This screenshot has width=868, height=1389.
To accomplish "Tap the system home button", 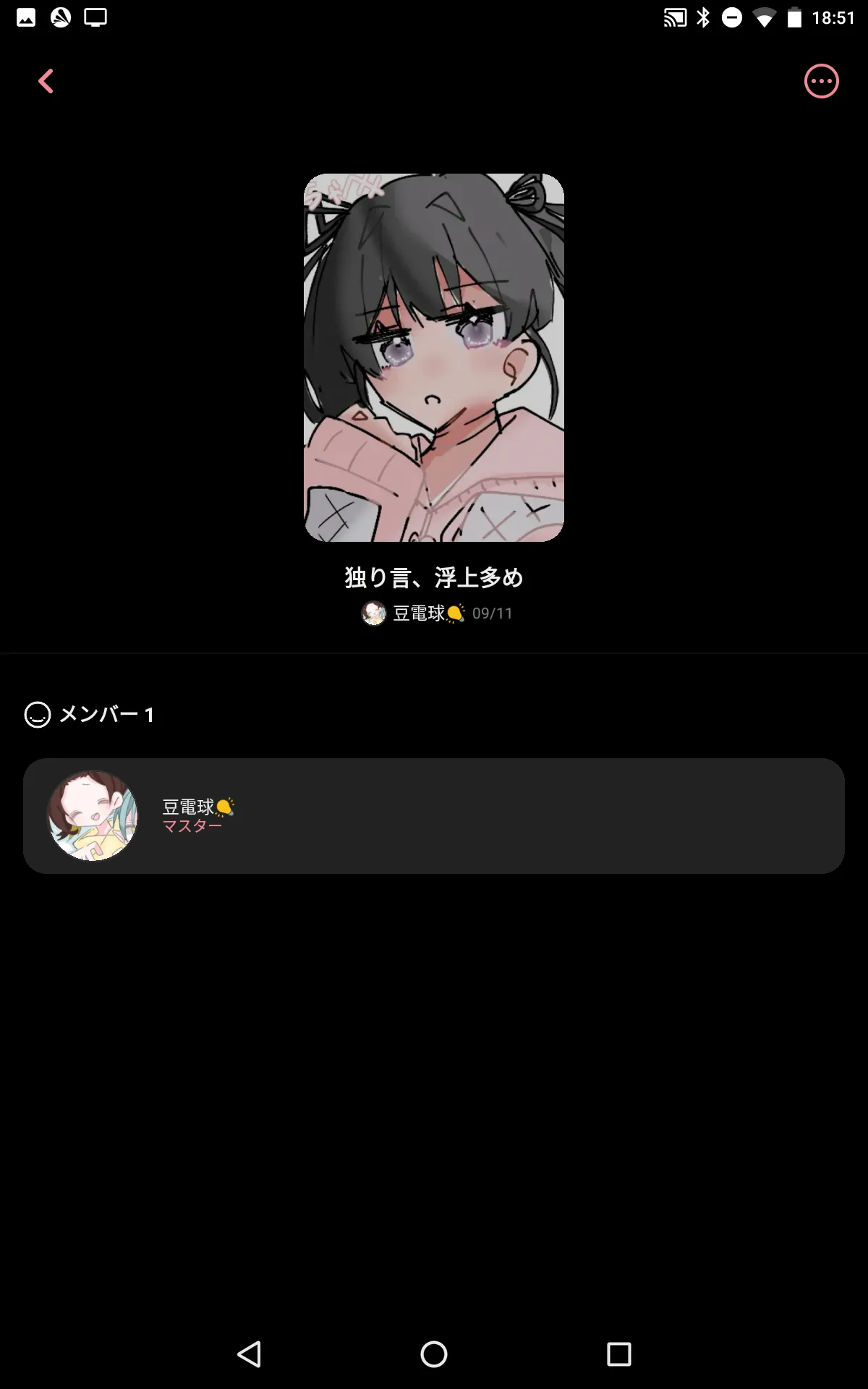I will pos(434,1354).
